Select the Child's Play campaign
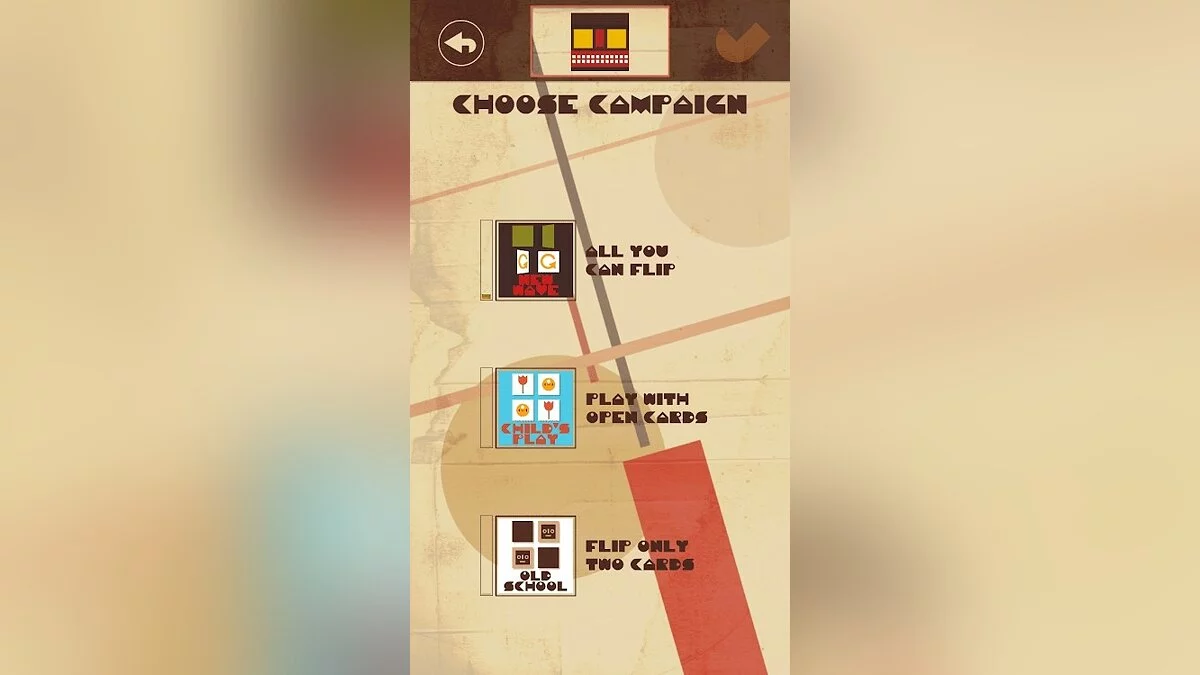 point(536,408)
